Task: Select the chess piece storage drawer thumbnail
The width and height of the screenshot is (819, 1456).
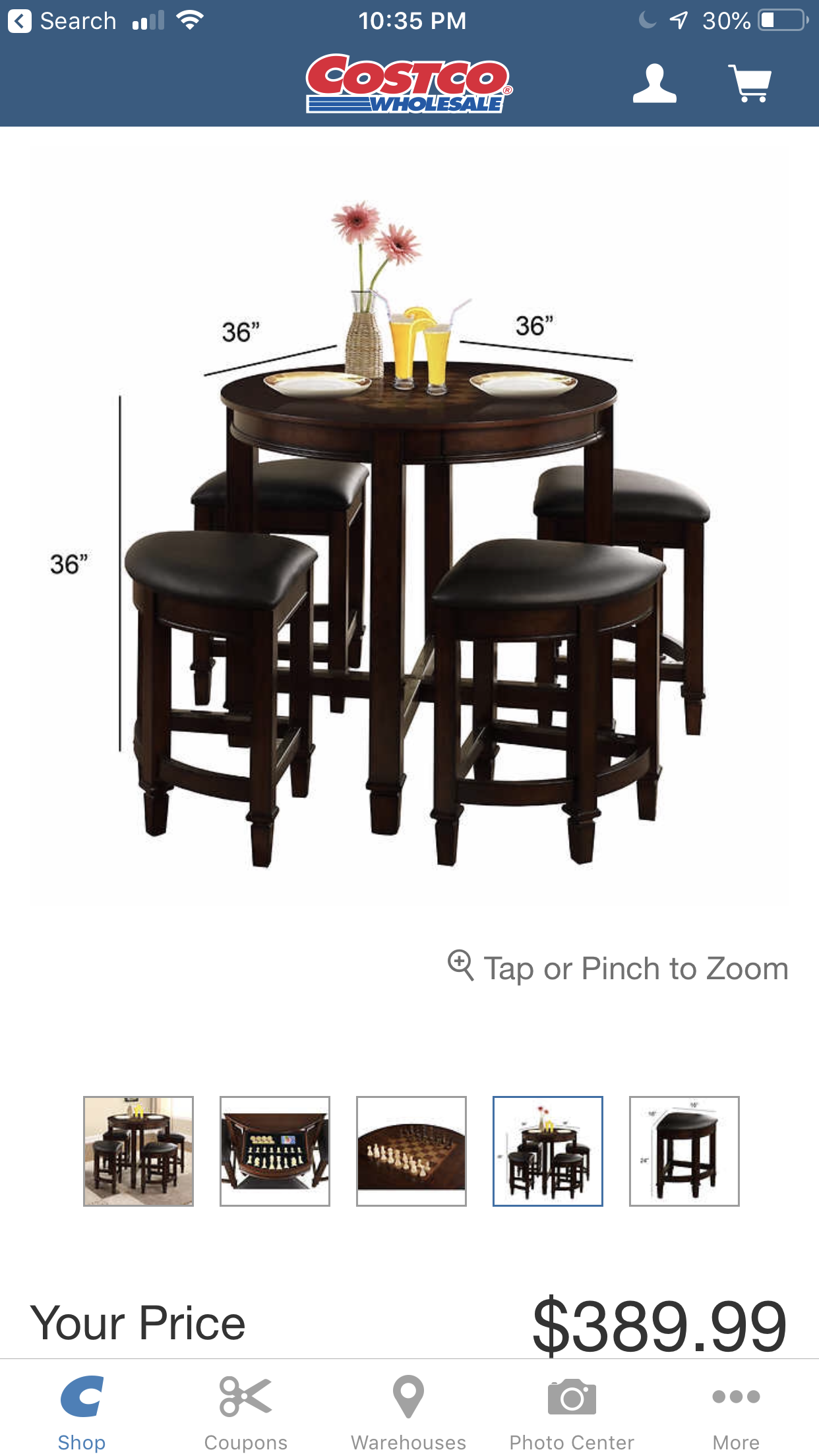Action: (x=275, y=1151)
